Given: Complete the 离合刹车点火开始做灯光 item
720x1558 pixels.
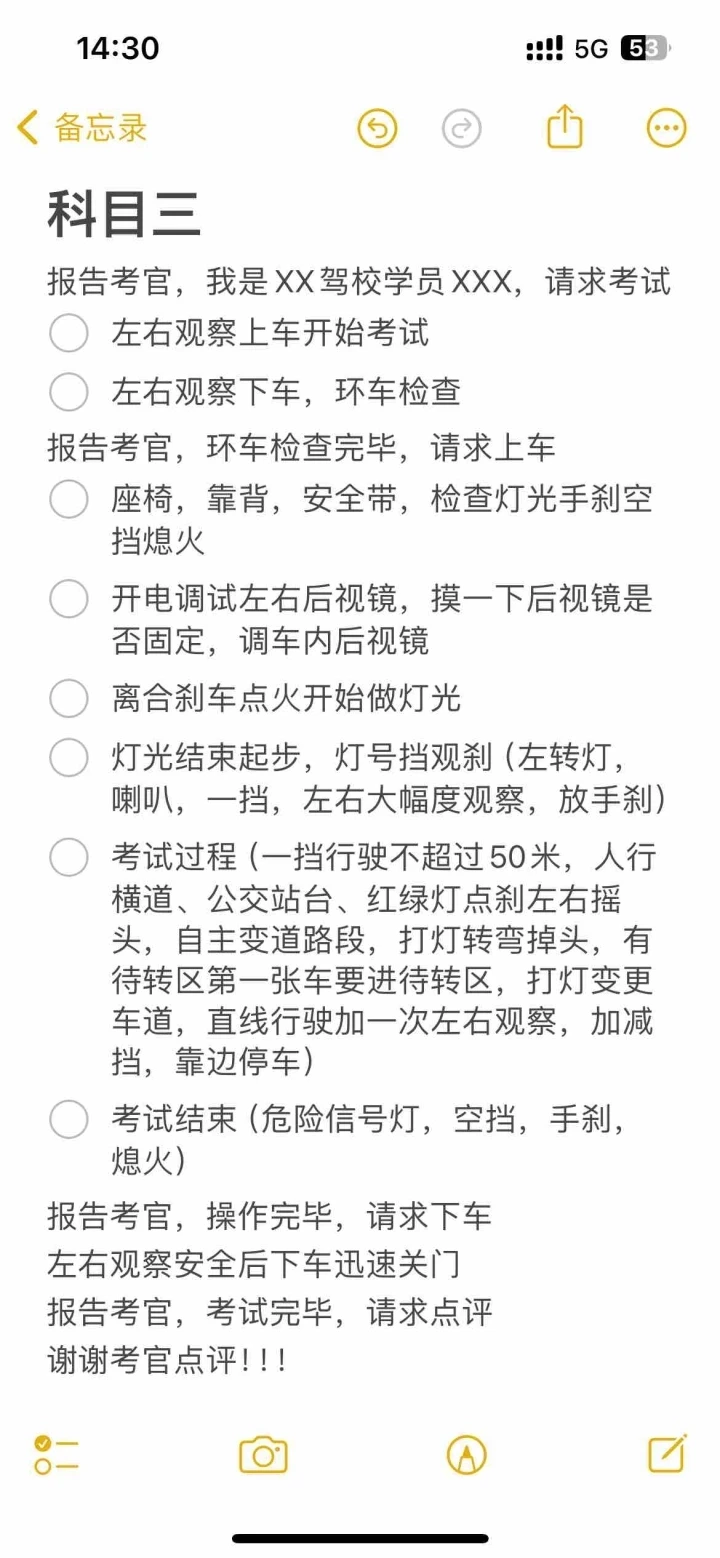Looking at the screenshot, I should pos(69,698).
